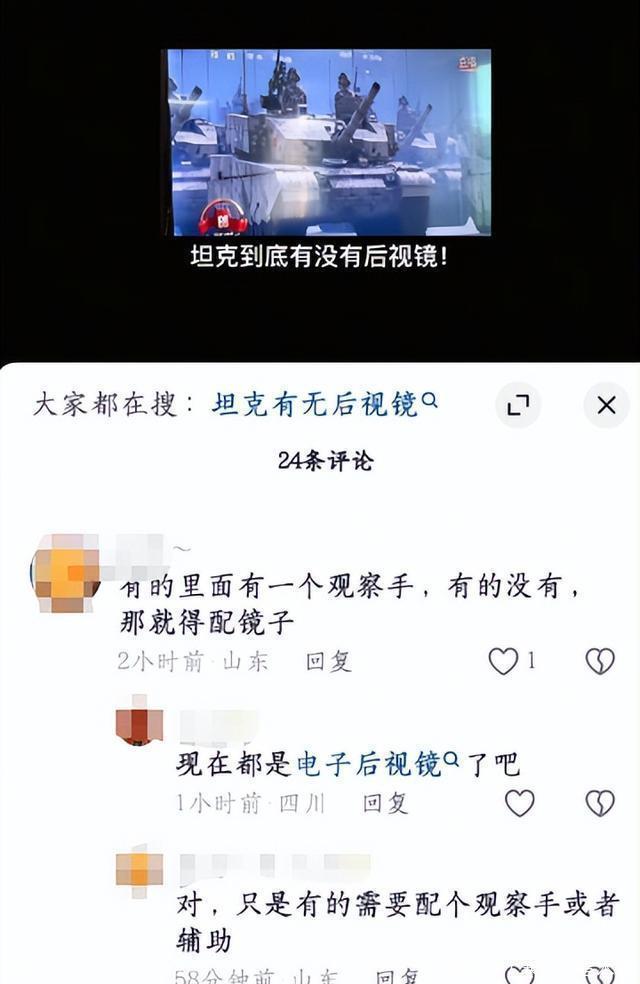Reply to the 1小时前 四川 comment

(x=385, y=802)
